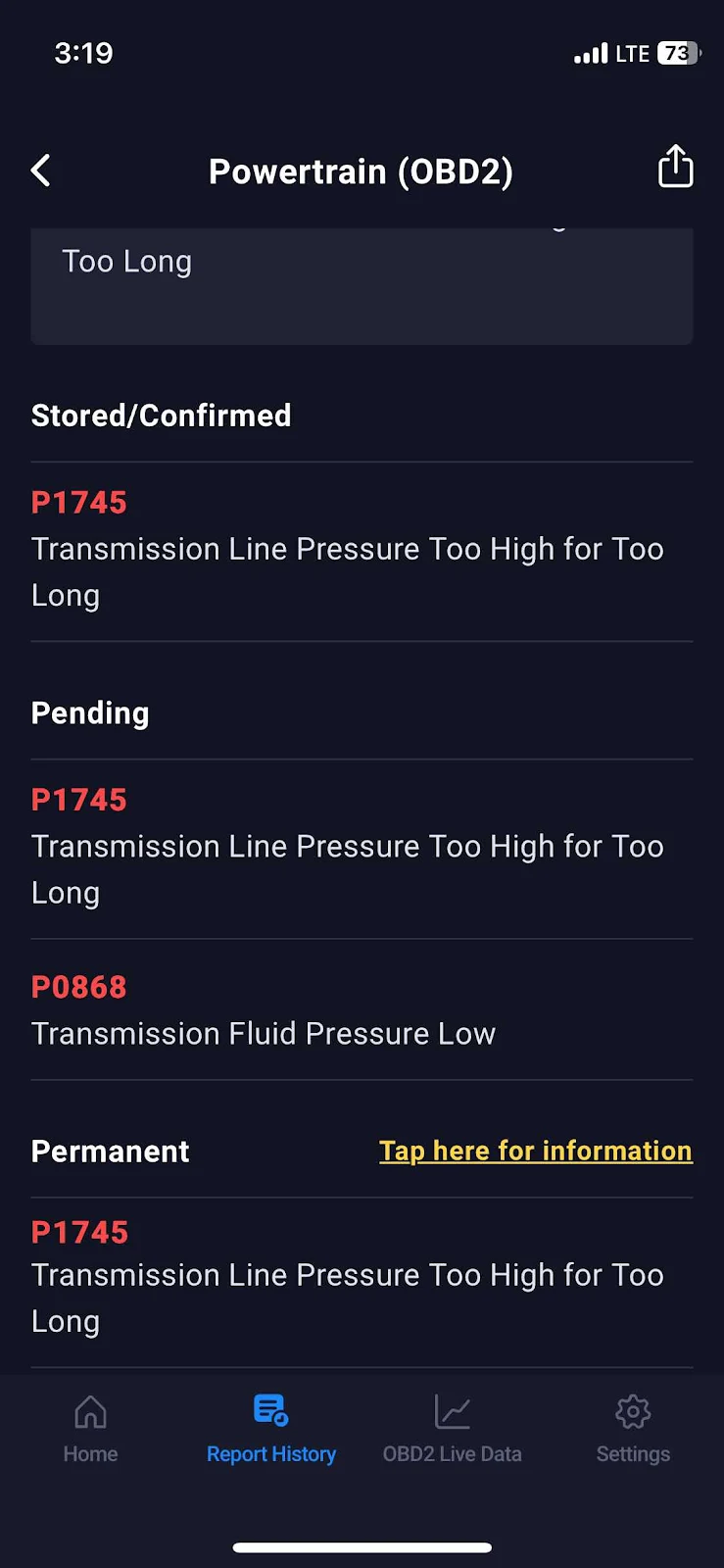The image size is (724, 1568).
Task: Open the Pending P1745 code entry
Action: click(x=362, y=848)
